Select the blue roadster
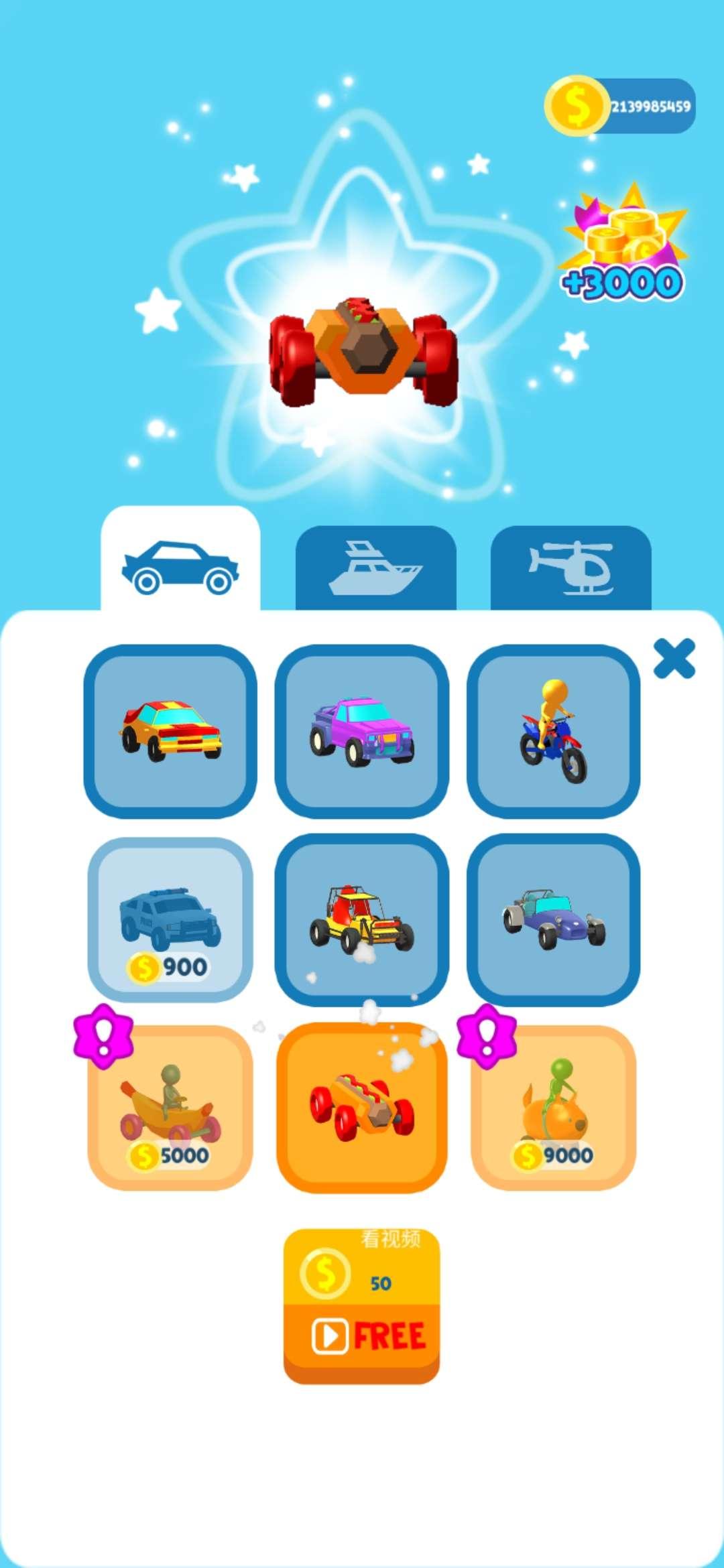The height and width of the screenshot is (1568, 724). click(553, 920)
